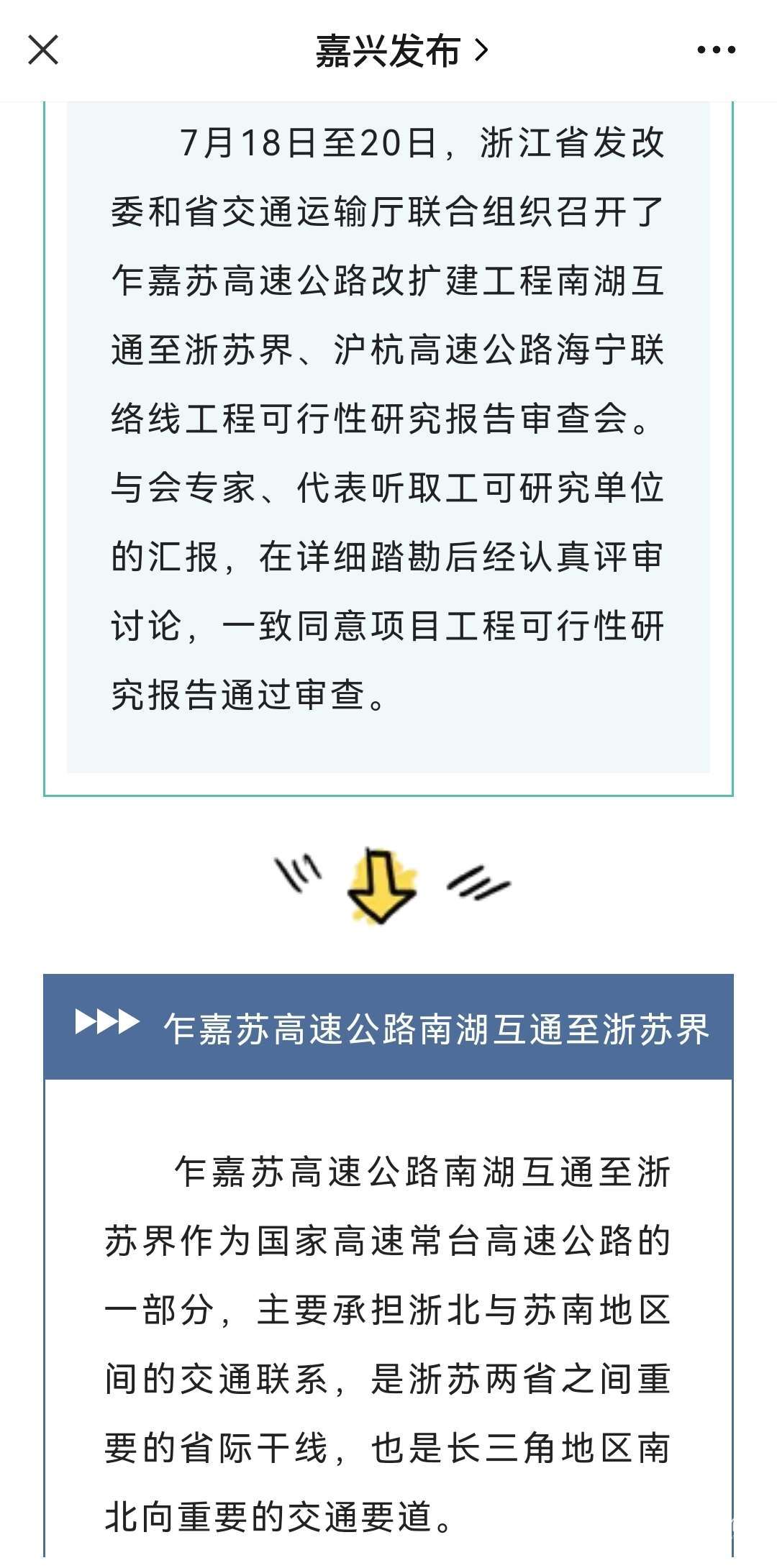Open the three-dot more options menu
This screenshot has width=777, height=1568.
click(x=716, y=50)
